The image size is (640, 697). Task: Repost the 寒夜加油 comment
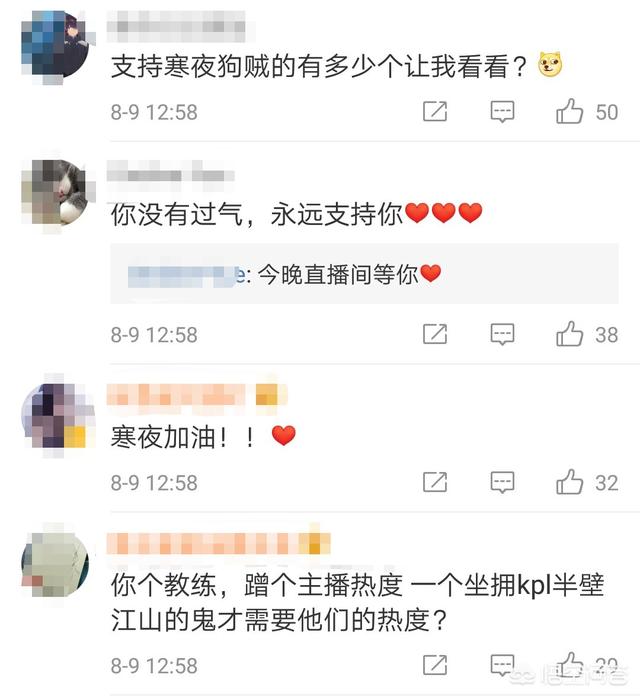(x=435, y=483)
